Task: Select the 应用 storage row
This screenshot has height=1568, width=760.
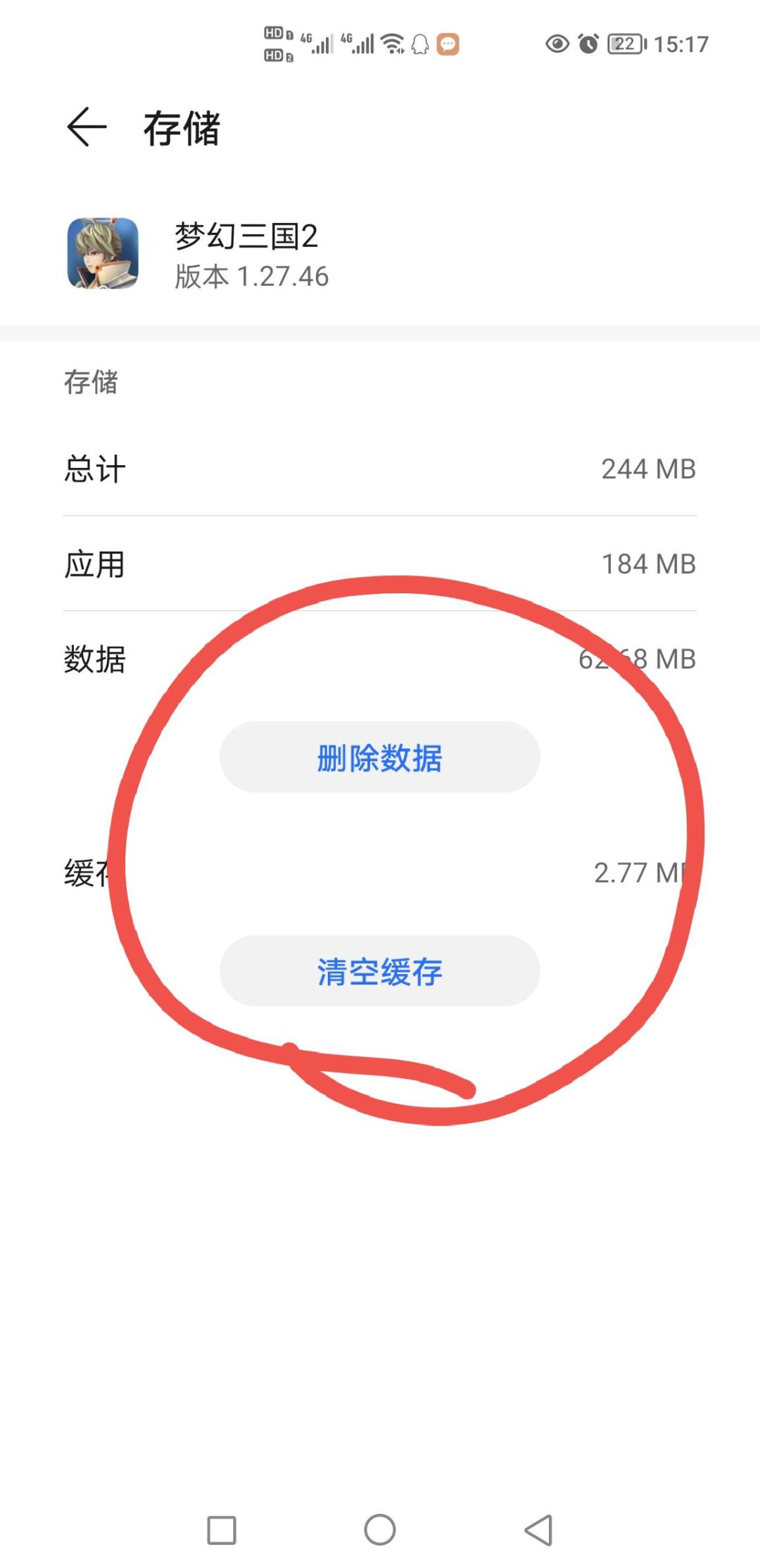Action: point(380,563)
